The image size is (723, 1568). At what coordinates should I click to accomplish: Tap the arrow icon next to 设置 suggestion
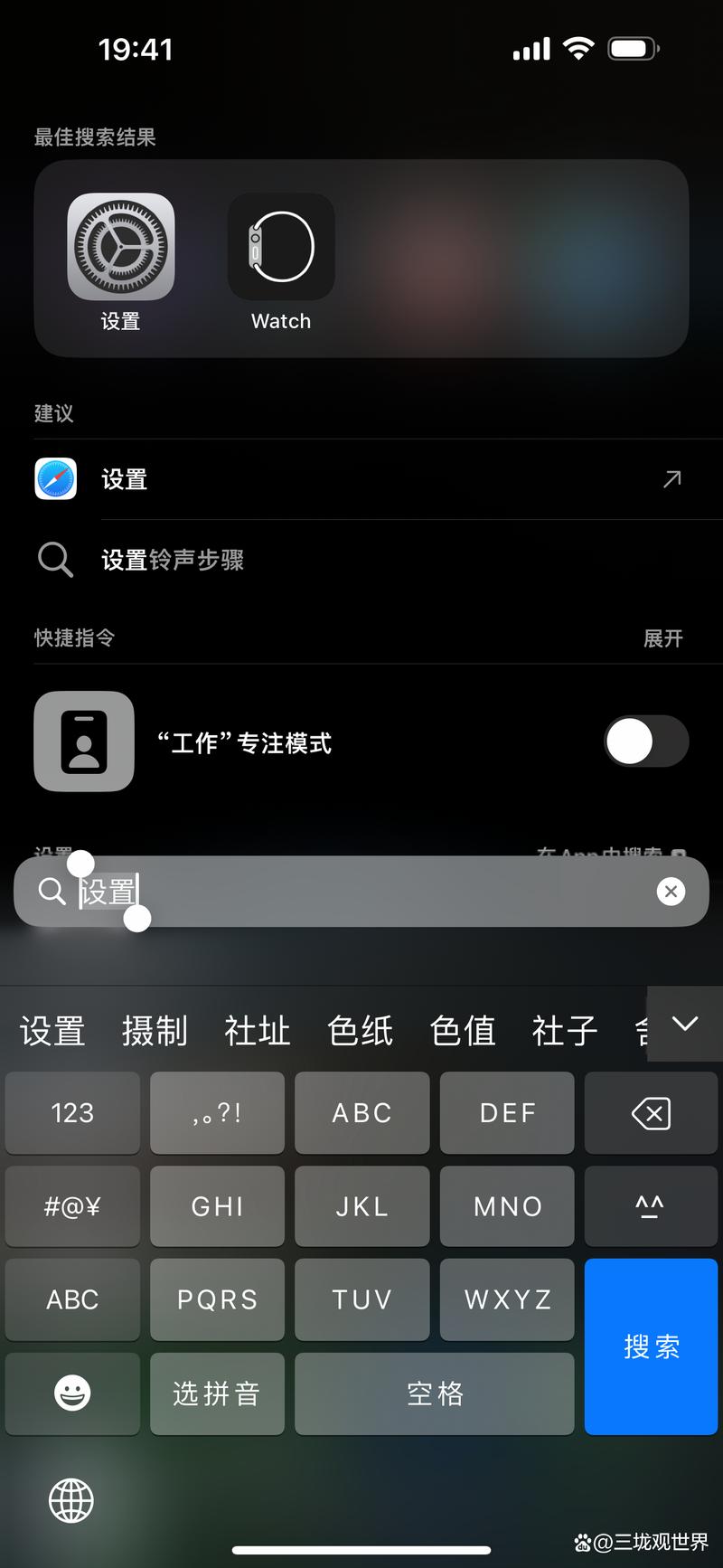(671, 478)
